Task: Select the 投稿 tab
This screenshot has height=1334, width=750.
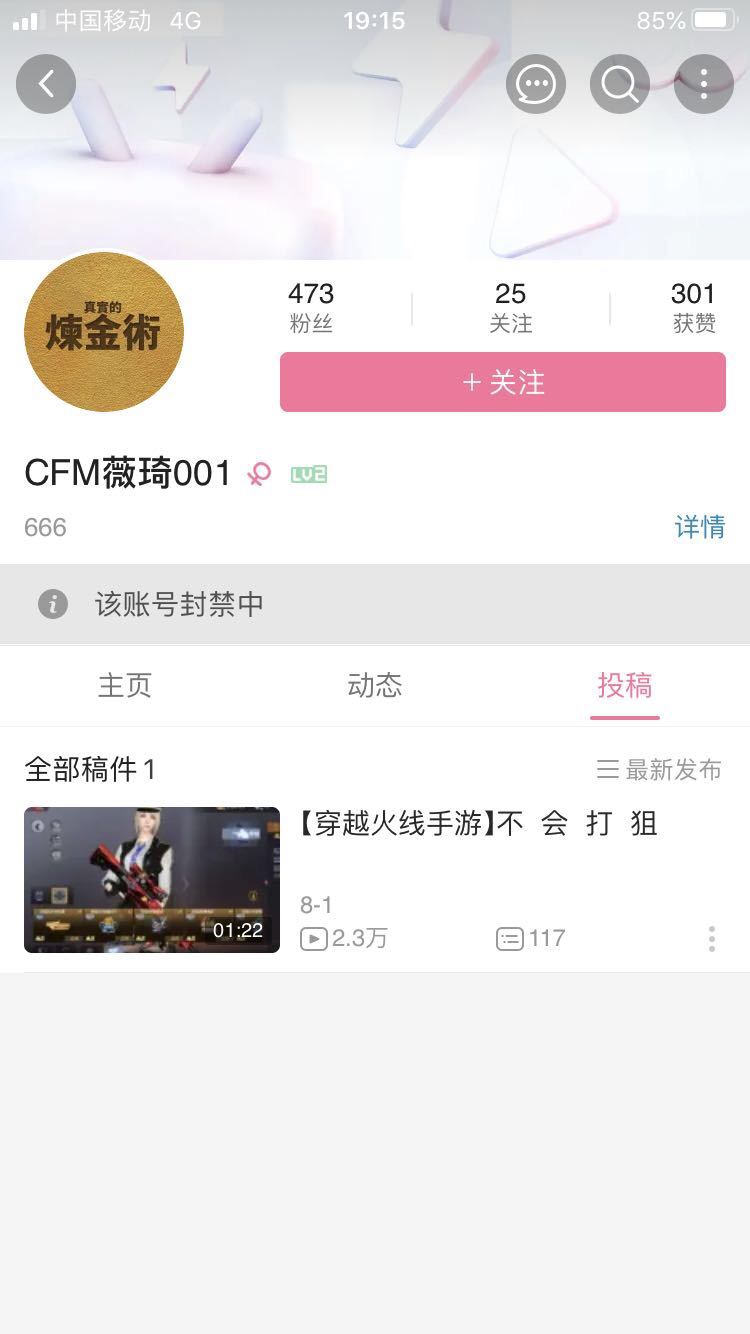Action: [x=625, y=685]
